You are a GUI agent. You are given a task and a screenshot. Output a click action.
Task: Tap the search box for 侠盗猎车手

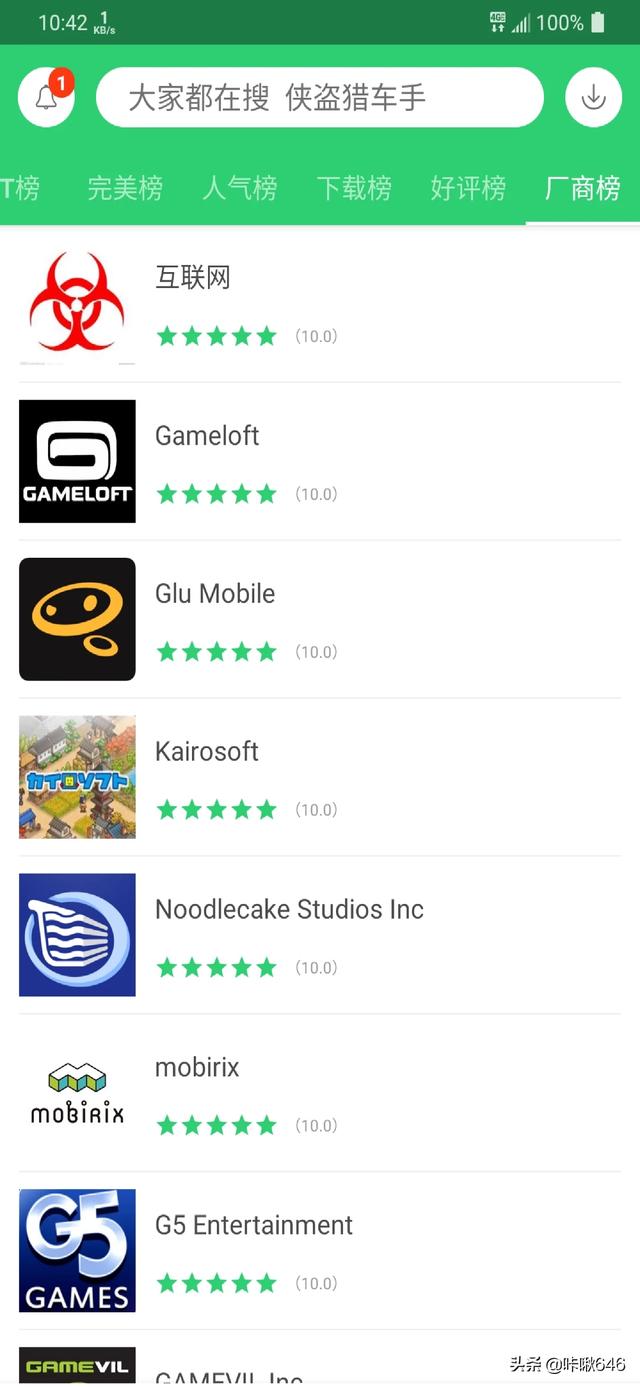[x=320, y=97]
